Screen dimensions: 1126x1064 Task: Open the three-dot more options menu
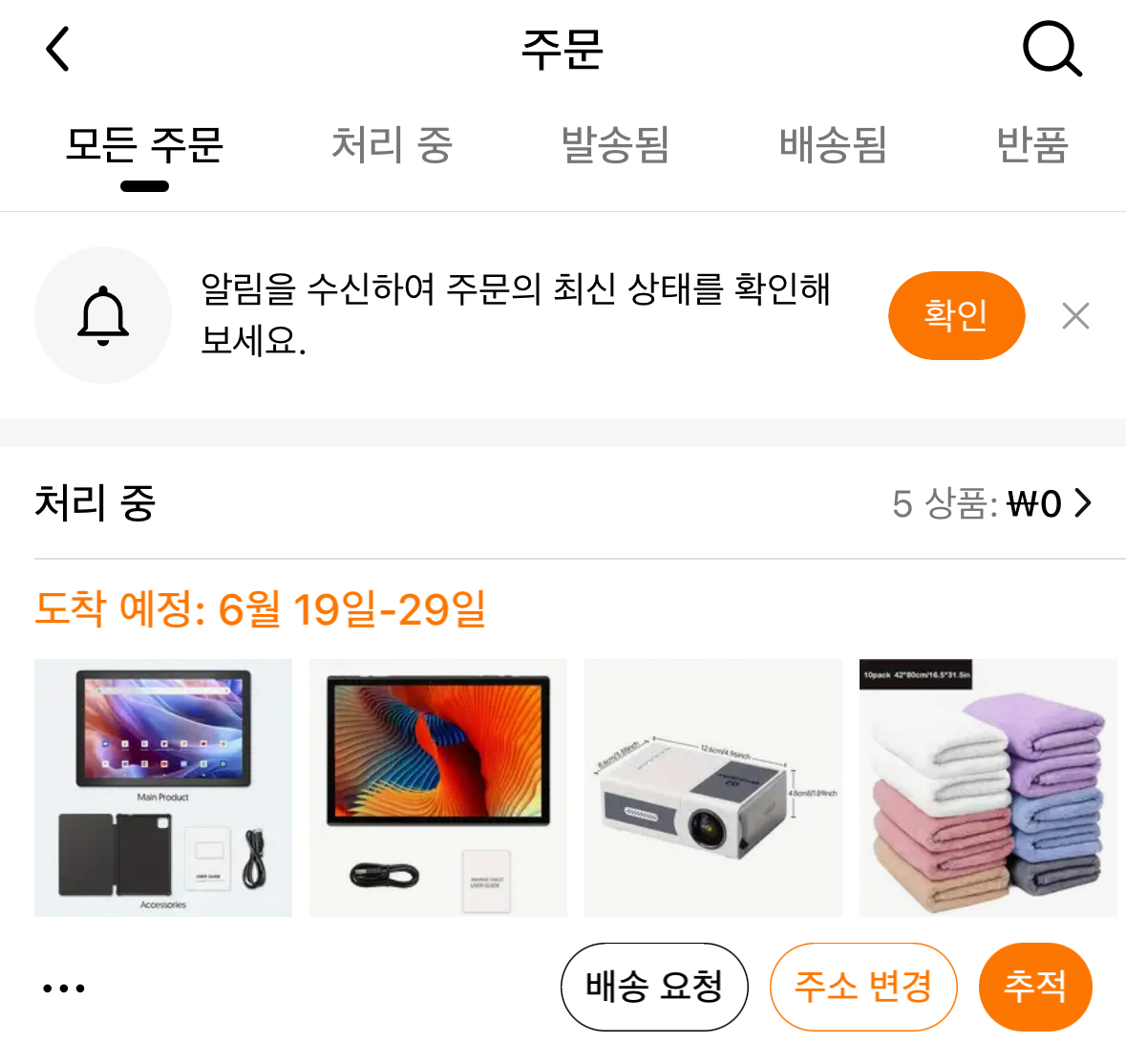point(63,988)
